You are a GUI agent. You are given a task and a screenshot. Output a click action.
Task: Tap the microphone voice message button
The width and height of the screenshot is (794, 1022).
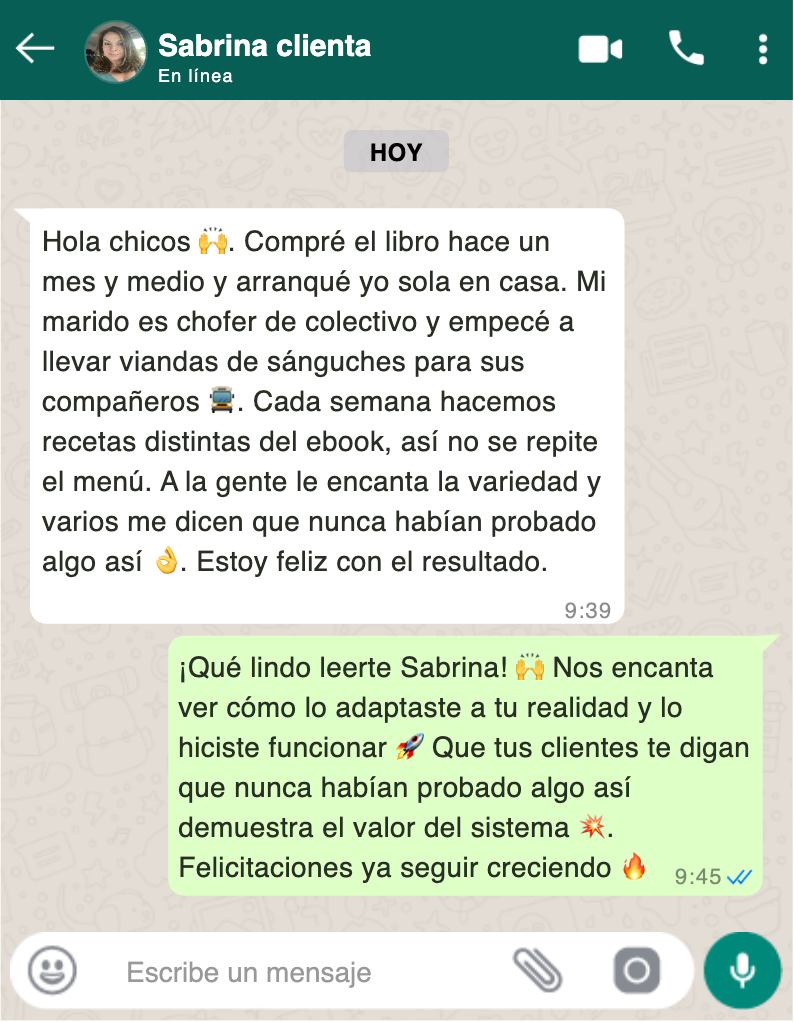(742, 970)
